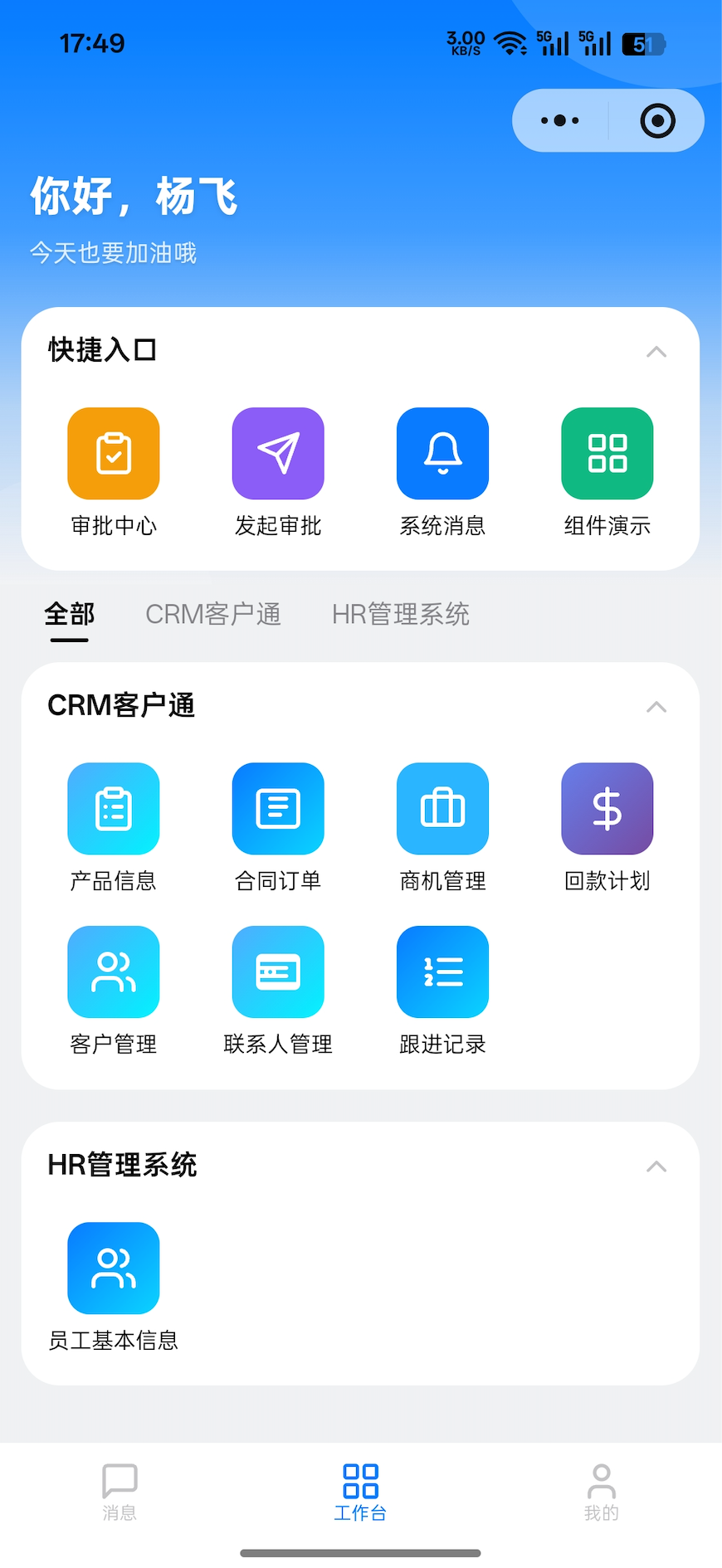Viewport: 722px width, 1568px height.
Task: Open the 组件演示 grid icon
Action: 607,453
